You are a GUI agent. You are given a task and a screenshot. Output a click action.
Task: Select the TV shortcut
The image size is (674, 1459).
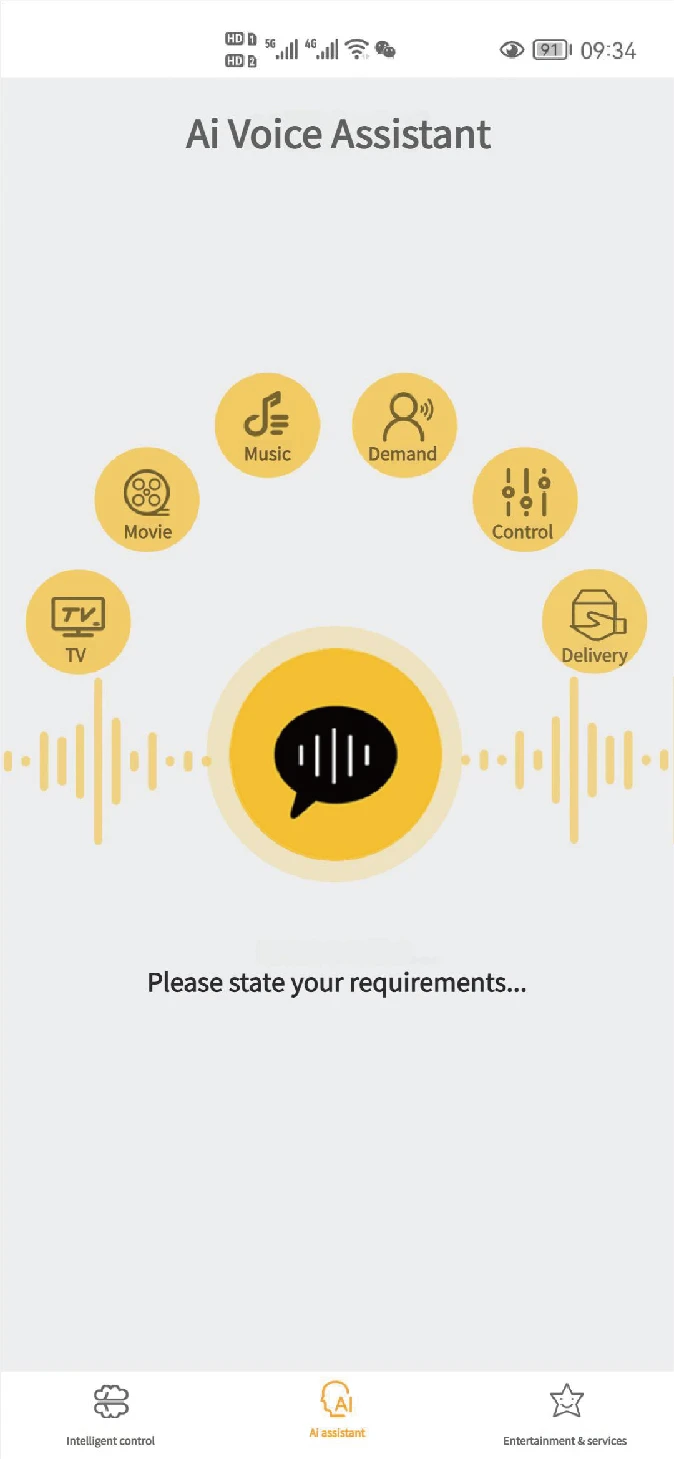coord(77,622)
